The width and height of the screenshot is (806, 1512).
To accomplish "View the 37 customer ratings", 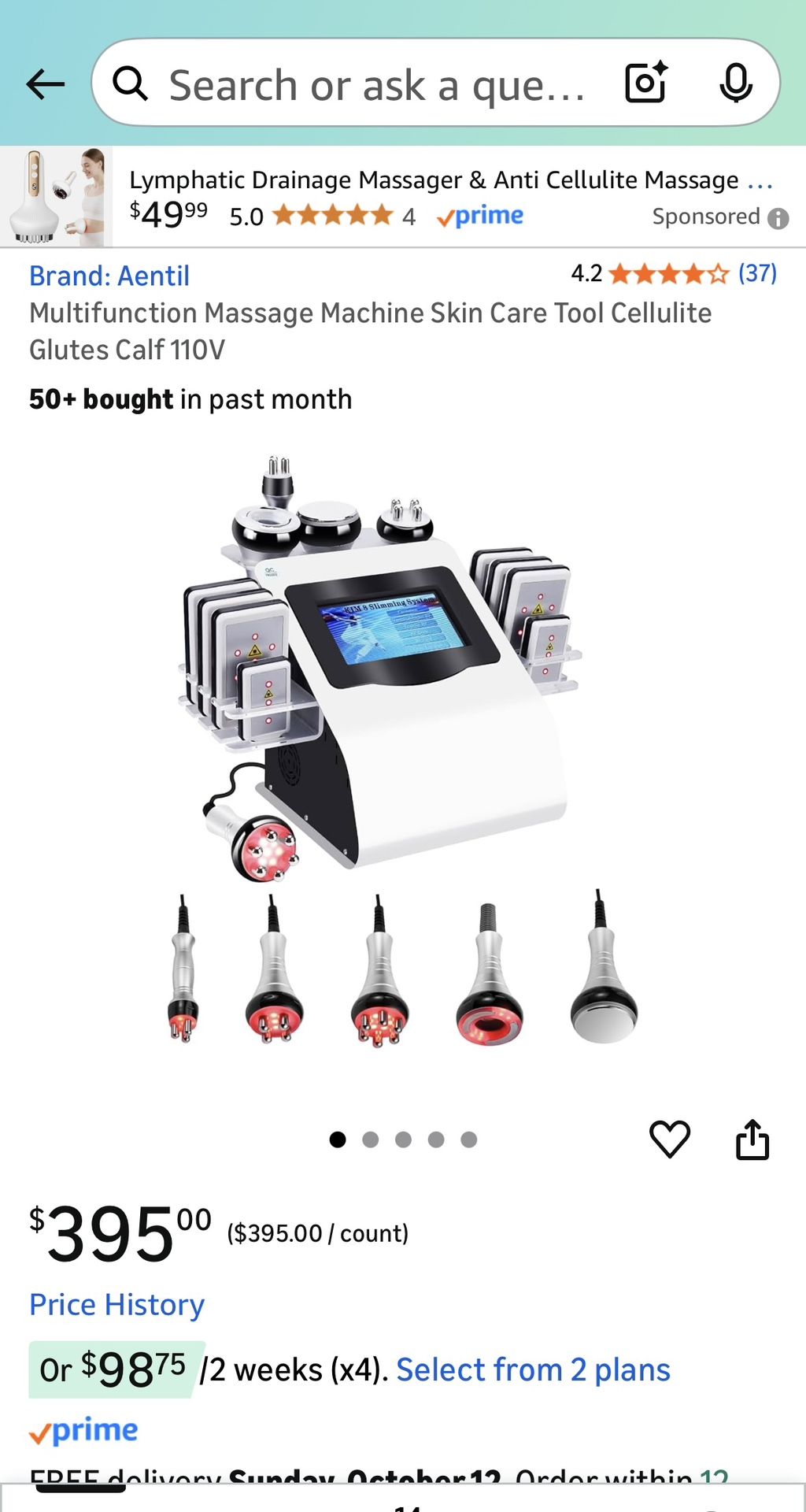I will [756, 273].
